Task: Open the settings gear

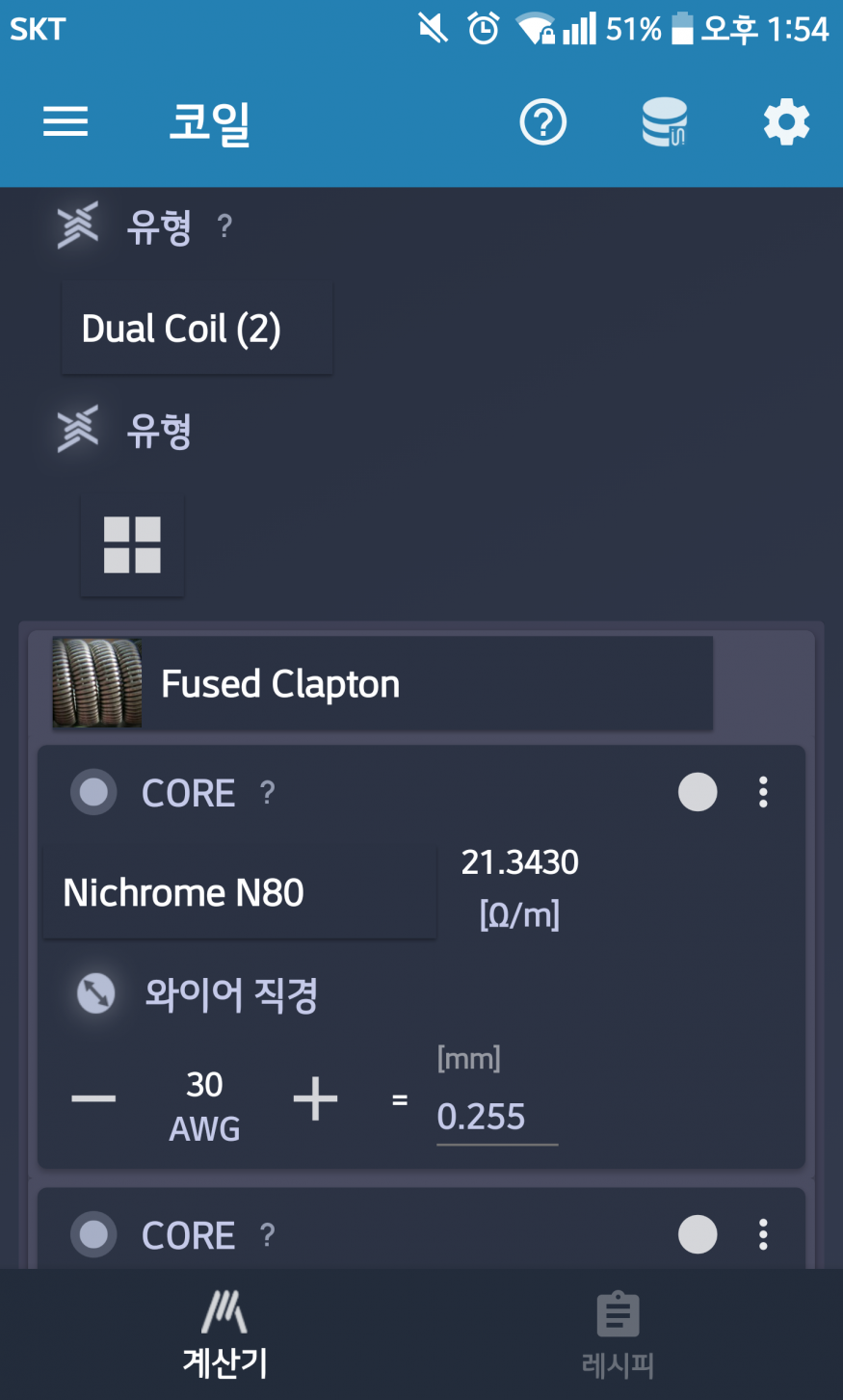Action: [x=786, y=122]
